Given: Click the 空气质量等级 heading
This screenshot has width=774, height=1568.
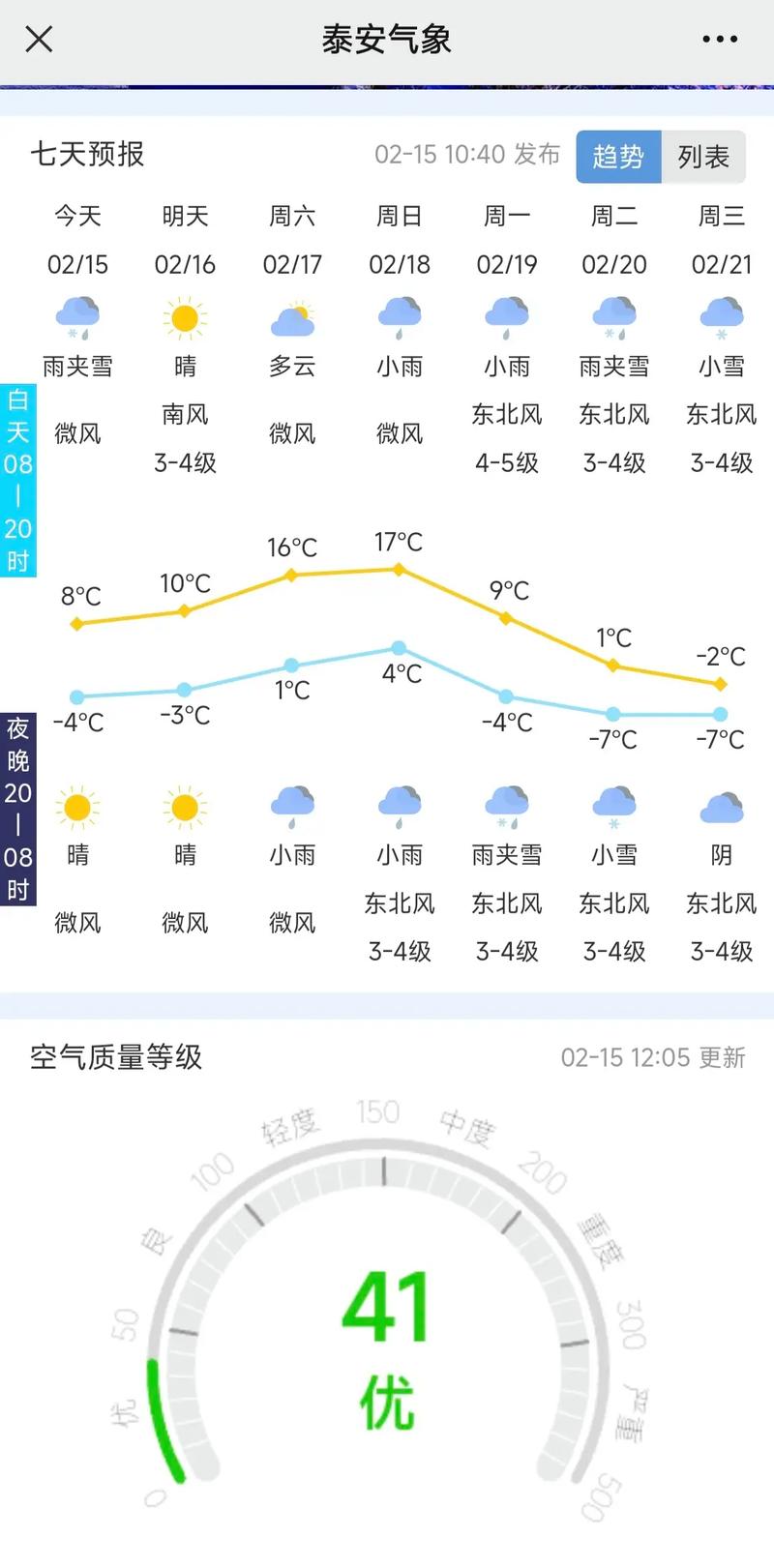Looking at the screenshot, I should 114,1057.
